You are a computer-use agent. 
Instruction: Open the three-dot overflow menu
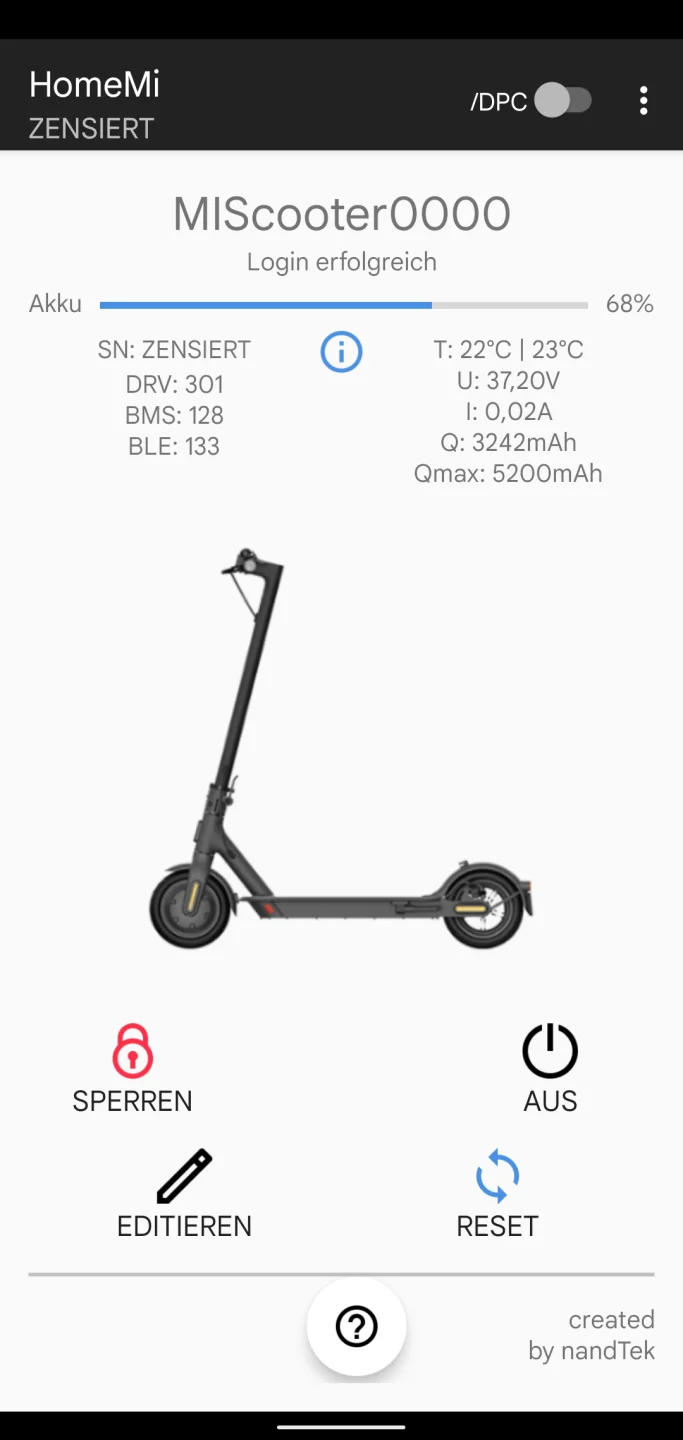643,100
